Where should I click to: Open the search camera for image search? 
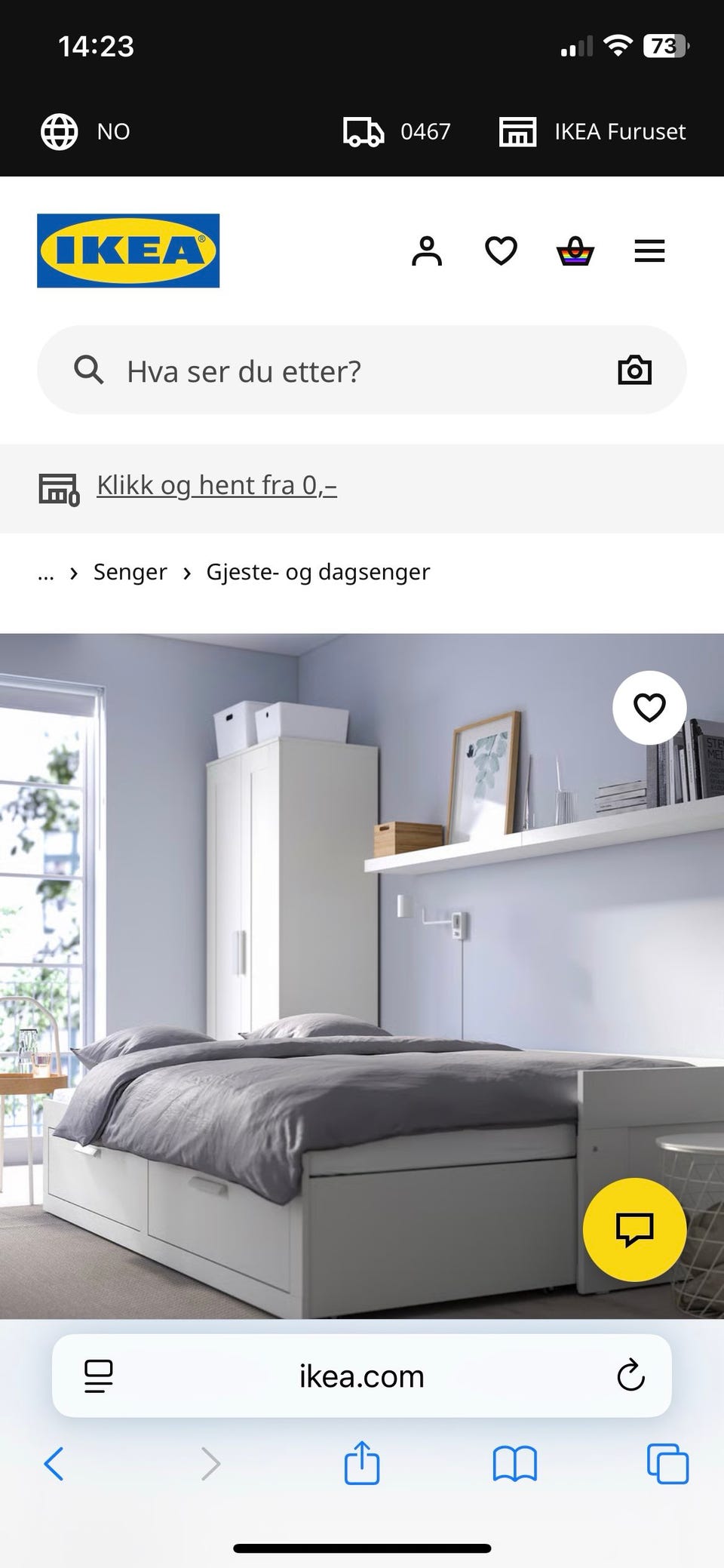click(x=634, y=370)
